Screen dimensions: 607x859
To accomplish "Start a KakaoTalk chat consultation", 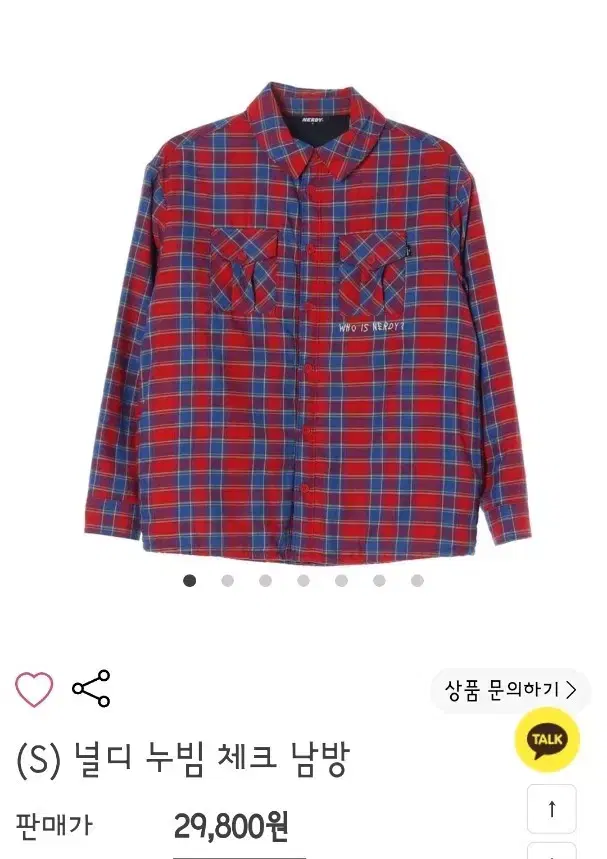I will pos(547,740).
